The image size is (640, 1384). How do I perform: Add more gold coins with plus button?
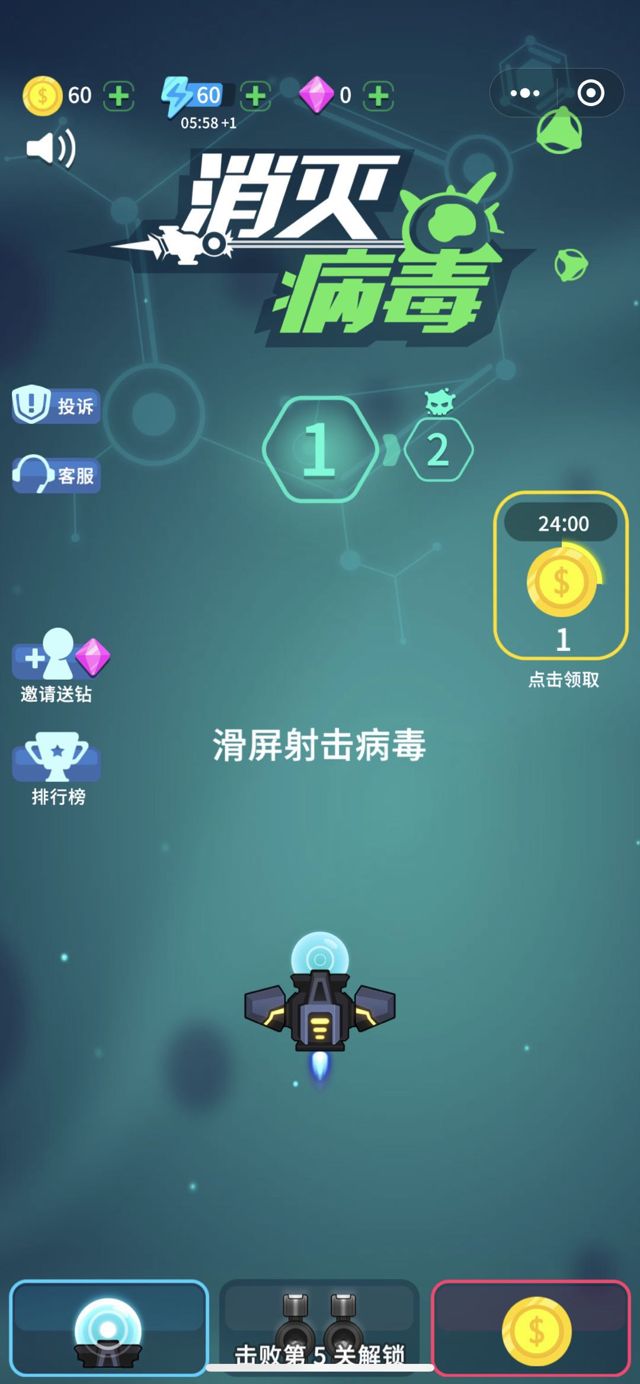119,96
